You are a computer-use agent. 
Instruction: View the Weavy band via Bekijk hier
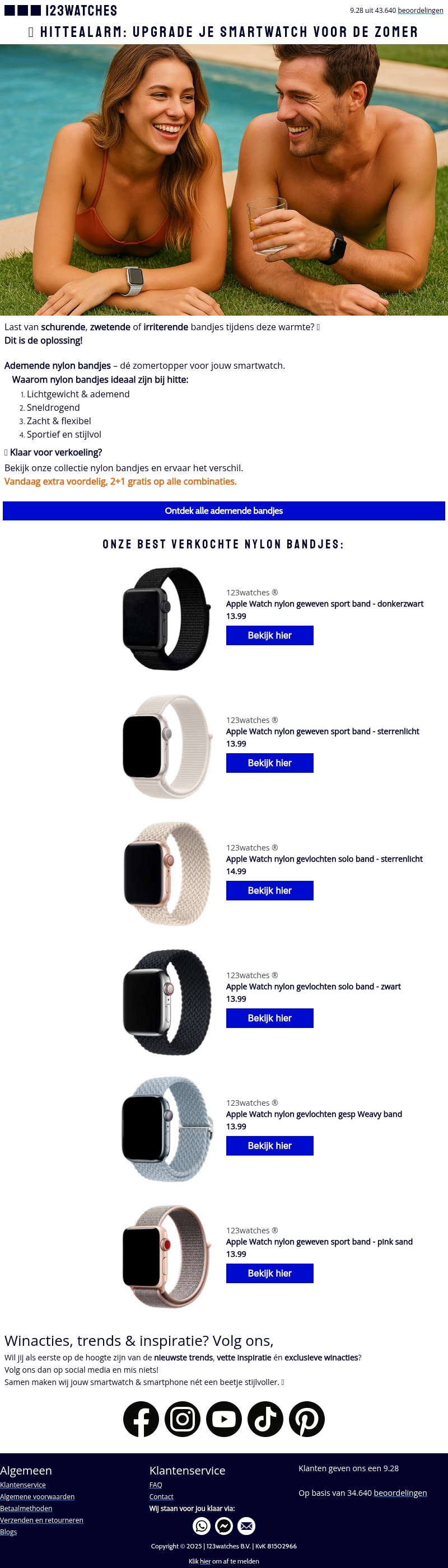point(269,1146)
